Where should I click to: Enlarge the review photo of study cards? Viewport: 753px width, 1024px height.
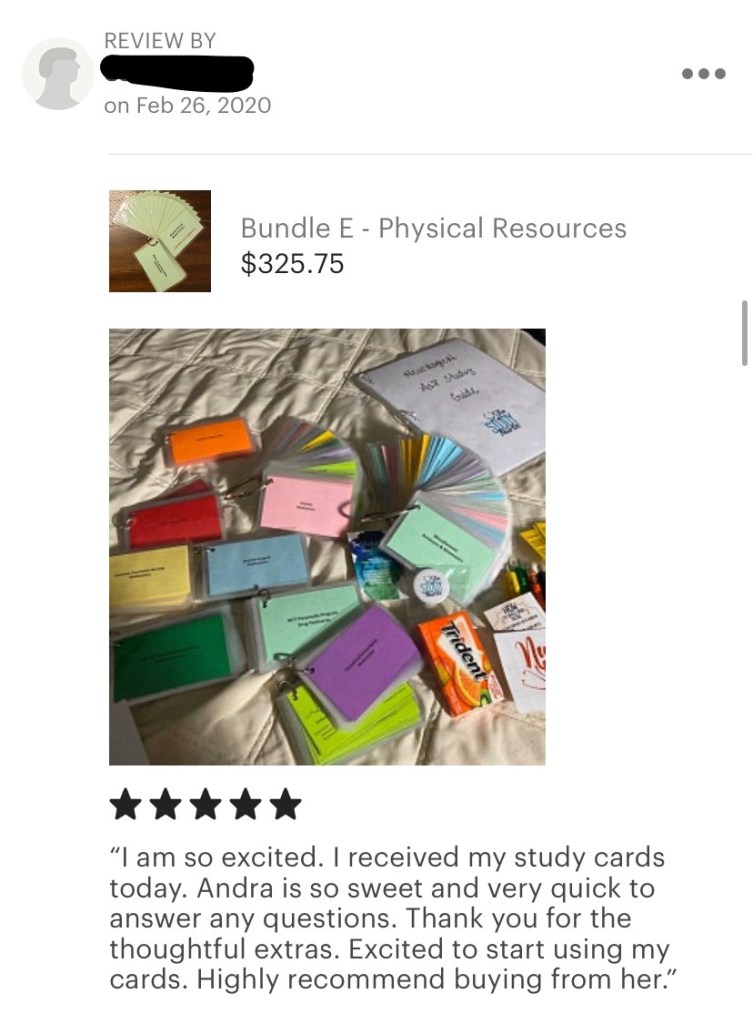[x=327, y=546]
